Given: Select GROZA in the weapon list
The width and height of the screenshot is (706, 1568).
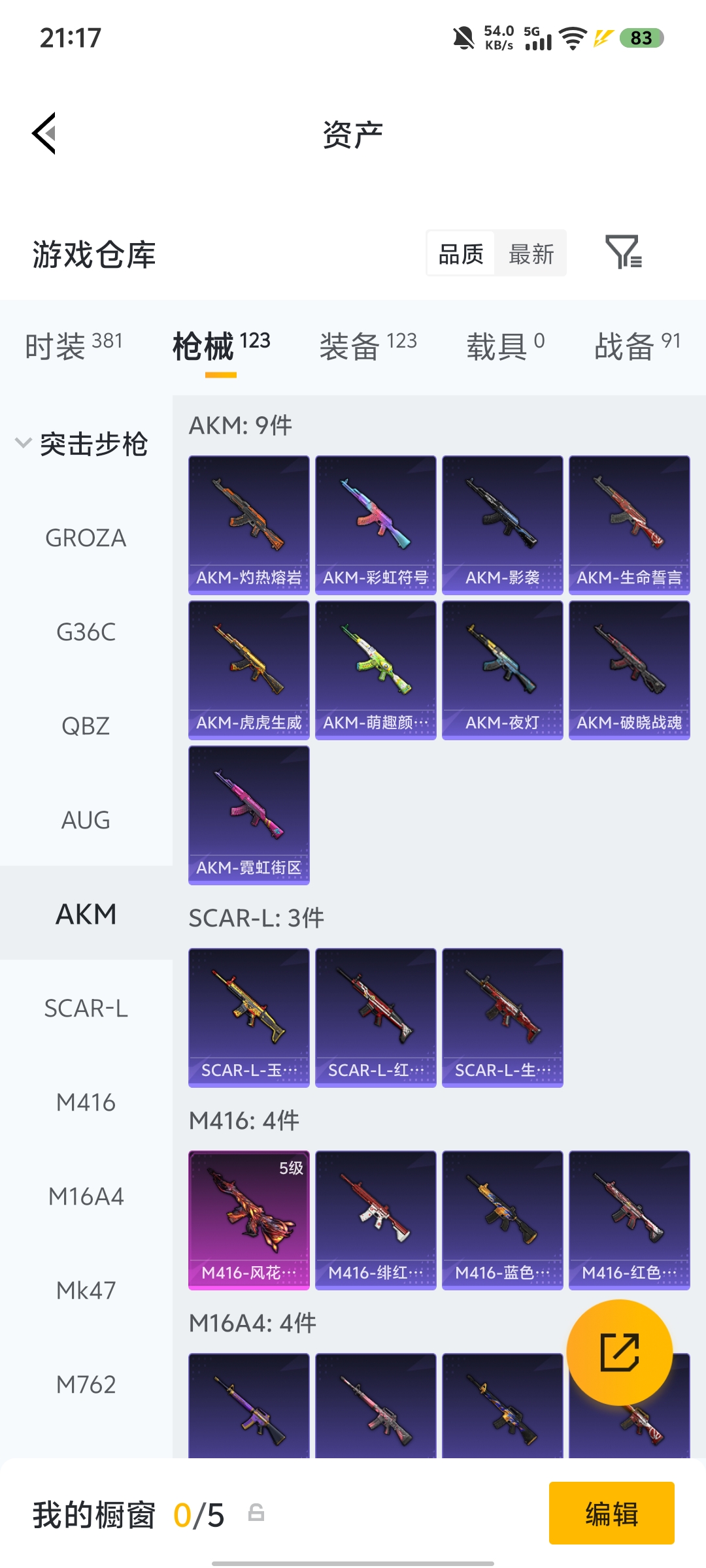Looking at the screenshot, I should [86, 538].
